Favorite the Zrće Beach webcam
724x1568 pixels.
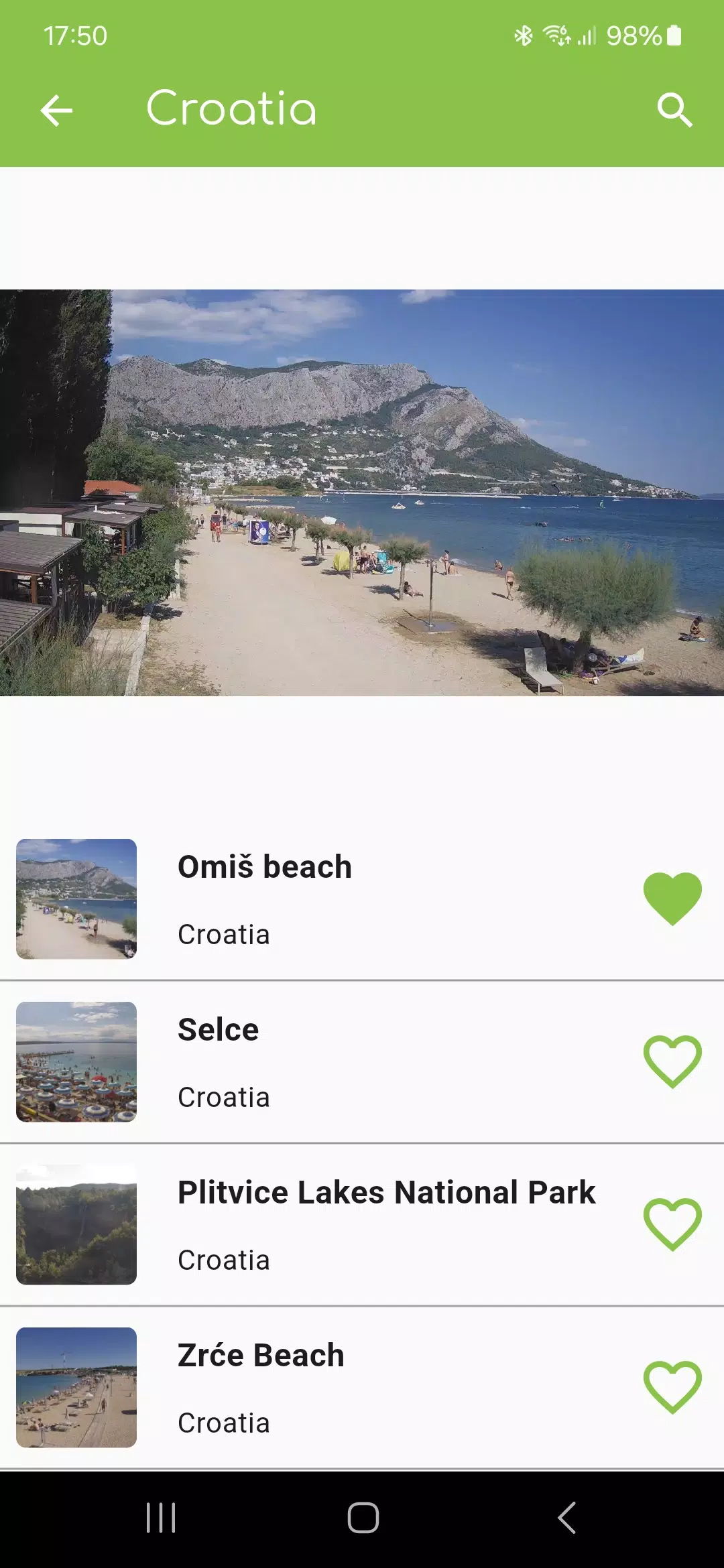[x=672, y=1388]
